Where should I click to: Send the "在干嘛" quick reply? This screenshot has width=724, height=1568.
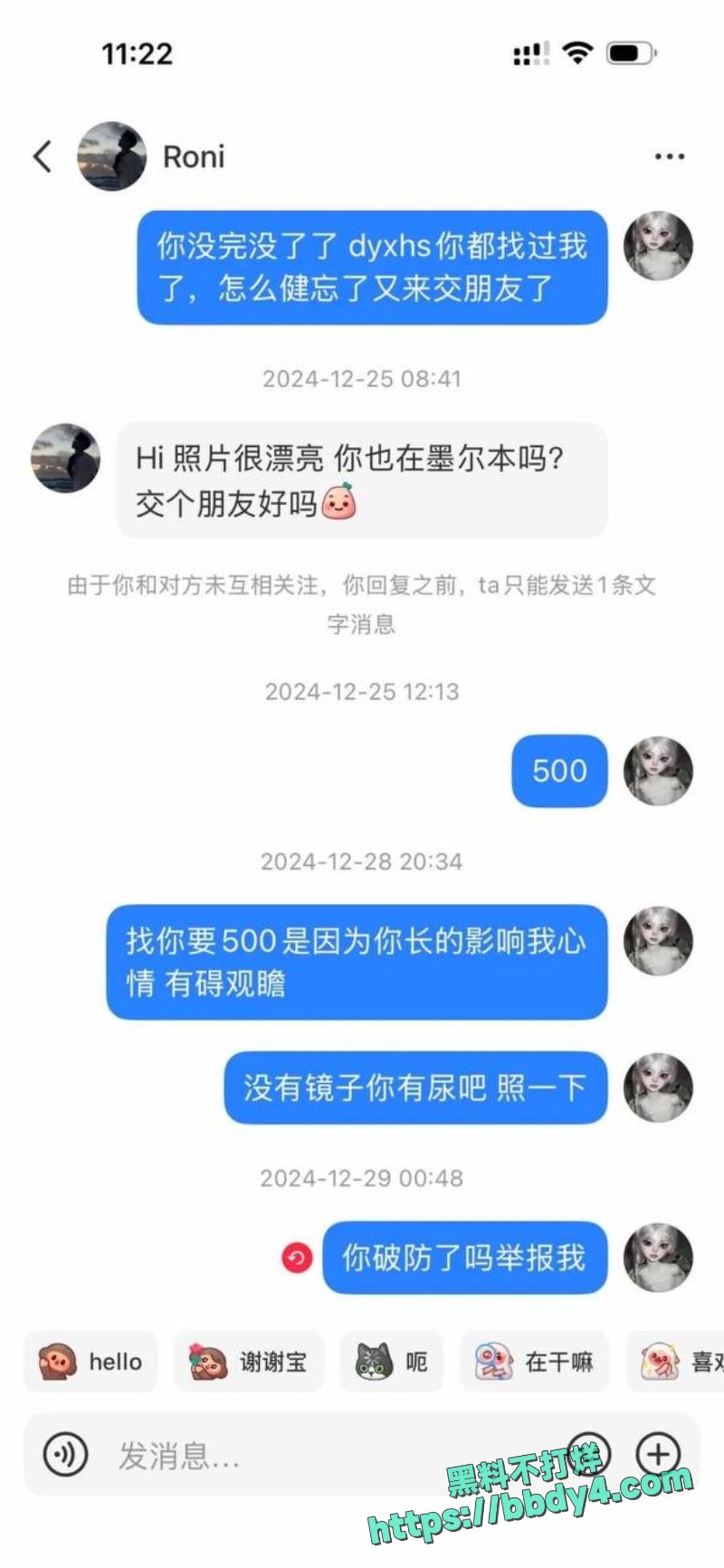(x=535, y=1361)
